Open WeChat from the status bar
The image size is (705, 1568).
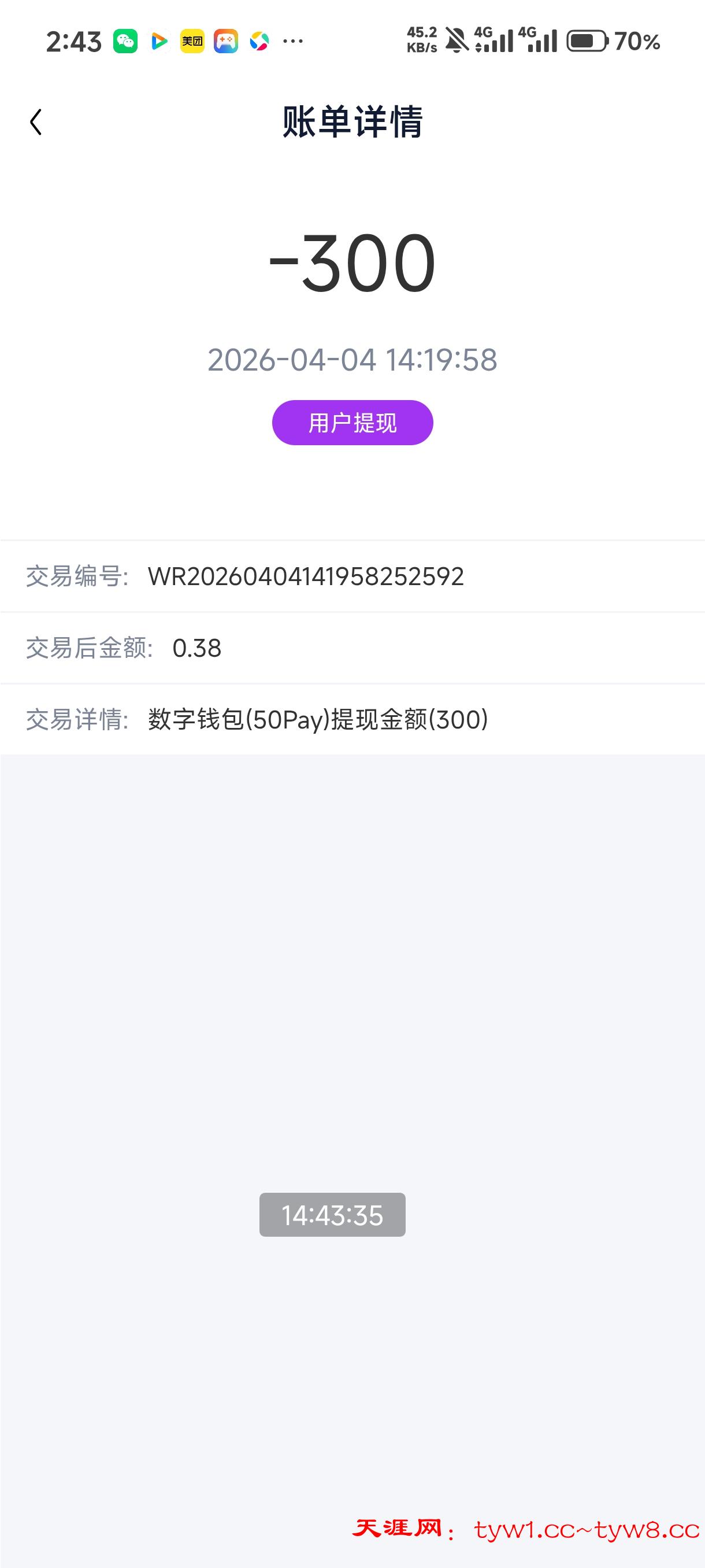click(125, 41)
